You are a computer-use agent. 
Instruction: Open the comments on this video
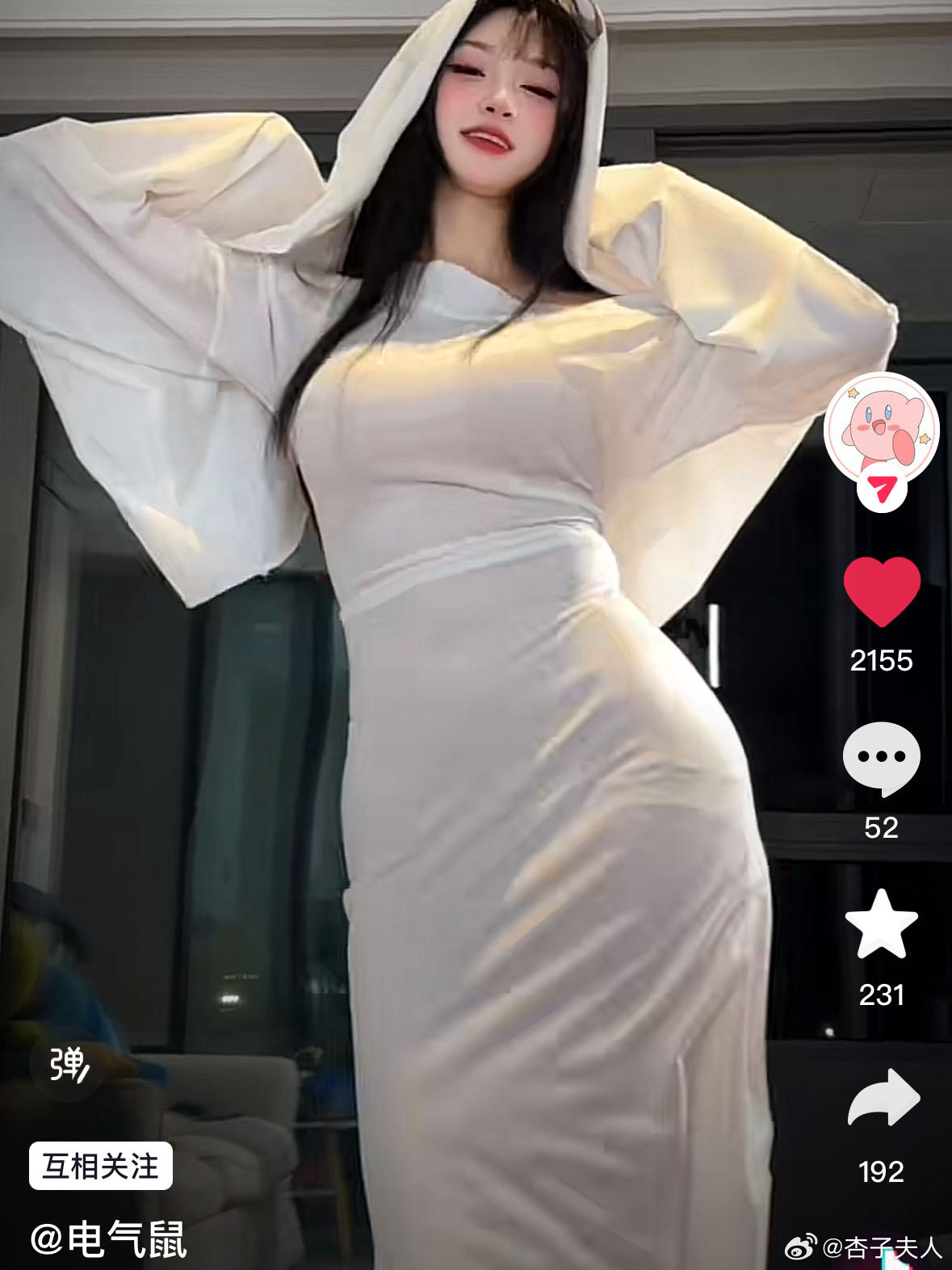click(x=881, y=758)
